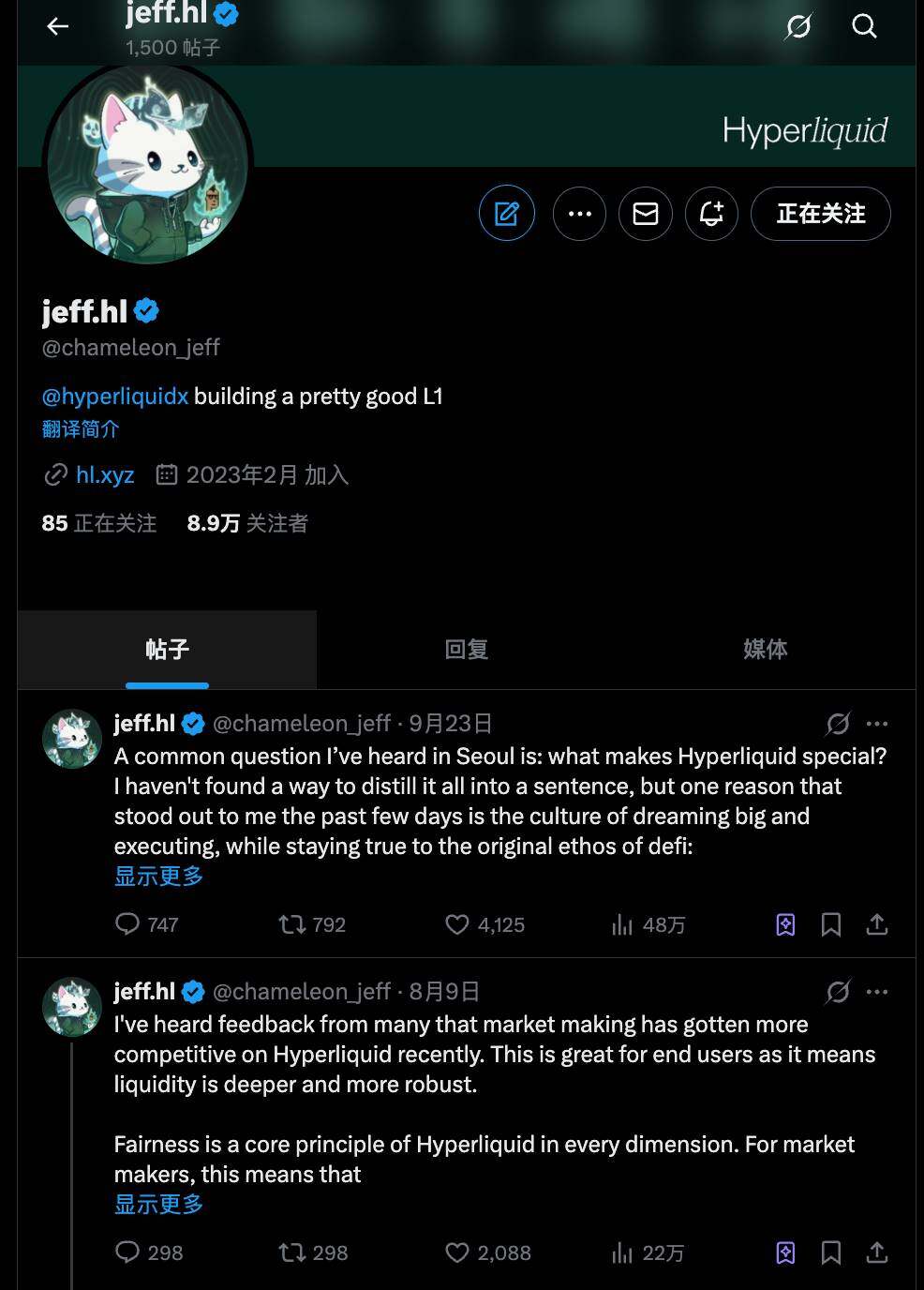Switch to the 回复 tab
Viewport: 924px width, 1290px height.
(x=466, y=649)
